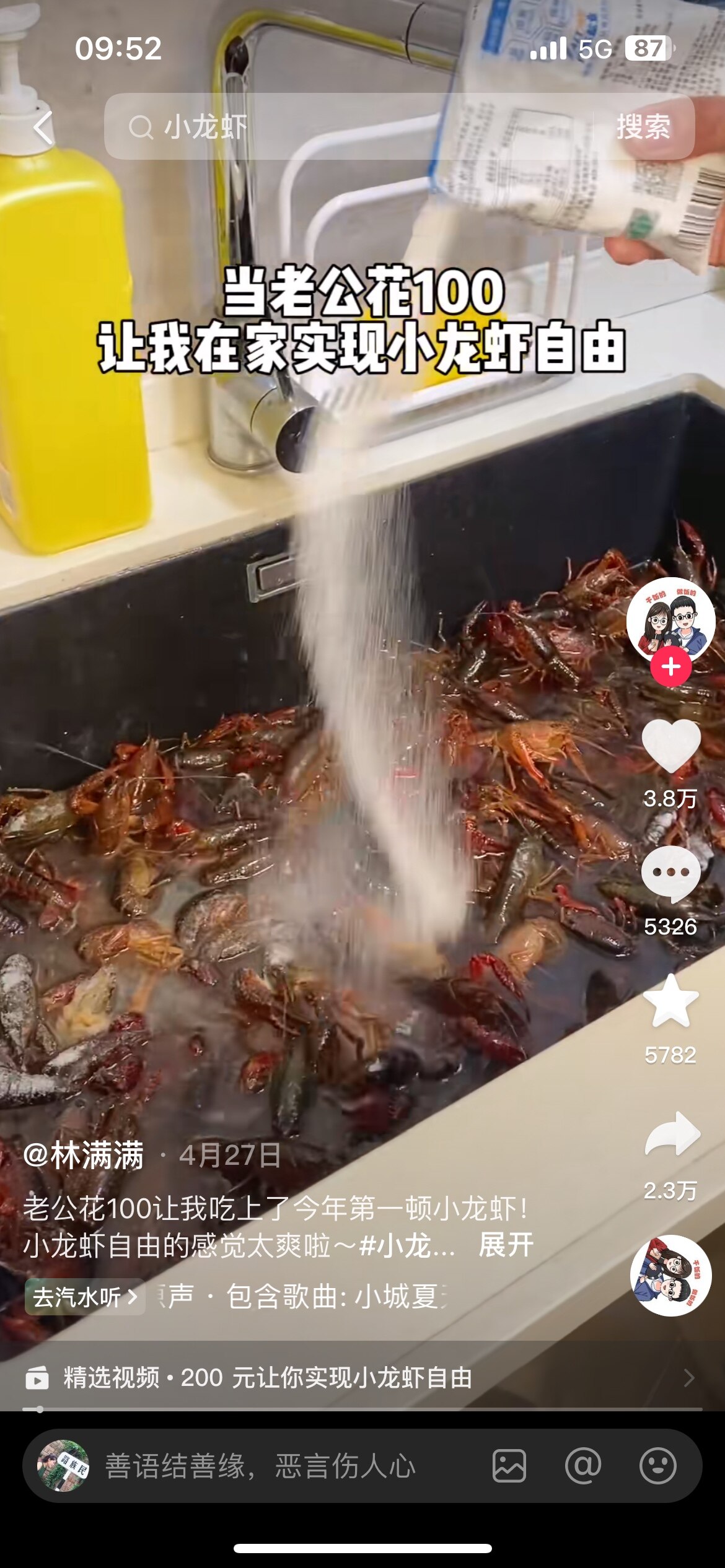Attach an image to comment
Viewport: 725px width, 1568px height.
click(509, 1466)
